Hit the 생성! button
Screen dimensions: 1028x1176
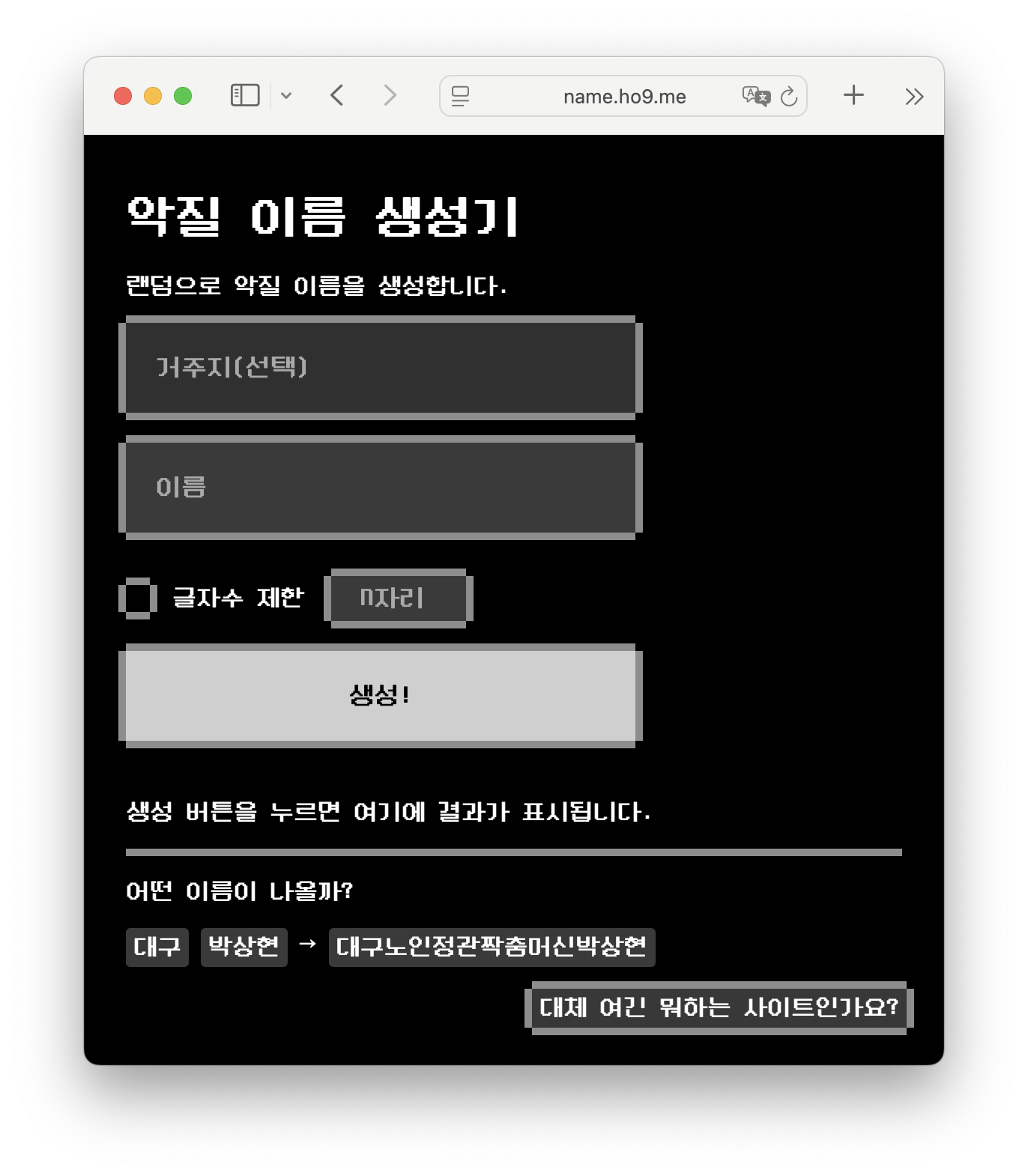click(381, 695)
